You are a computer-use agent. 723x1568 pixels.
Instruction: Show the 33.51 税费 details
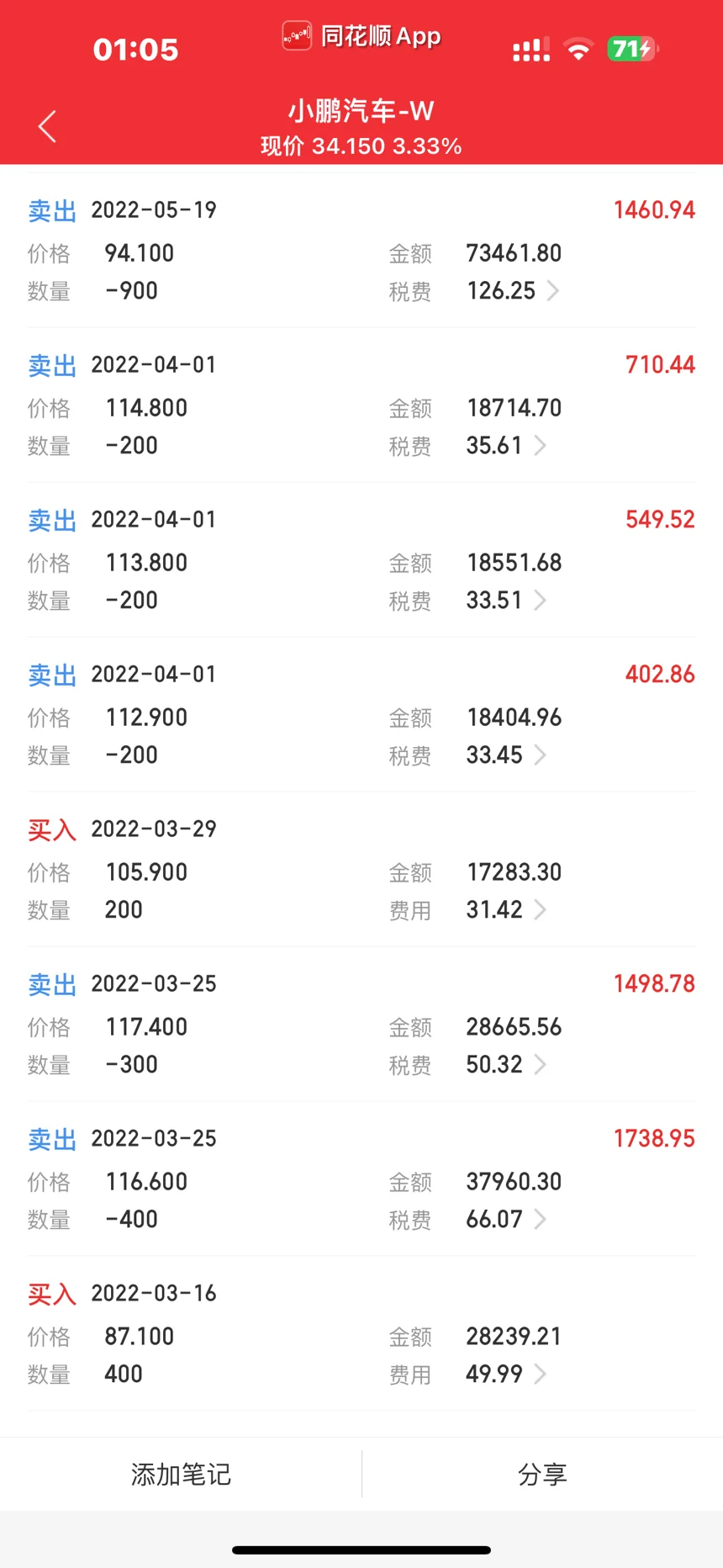pyautogui.click(x=540, y=601)
